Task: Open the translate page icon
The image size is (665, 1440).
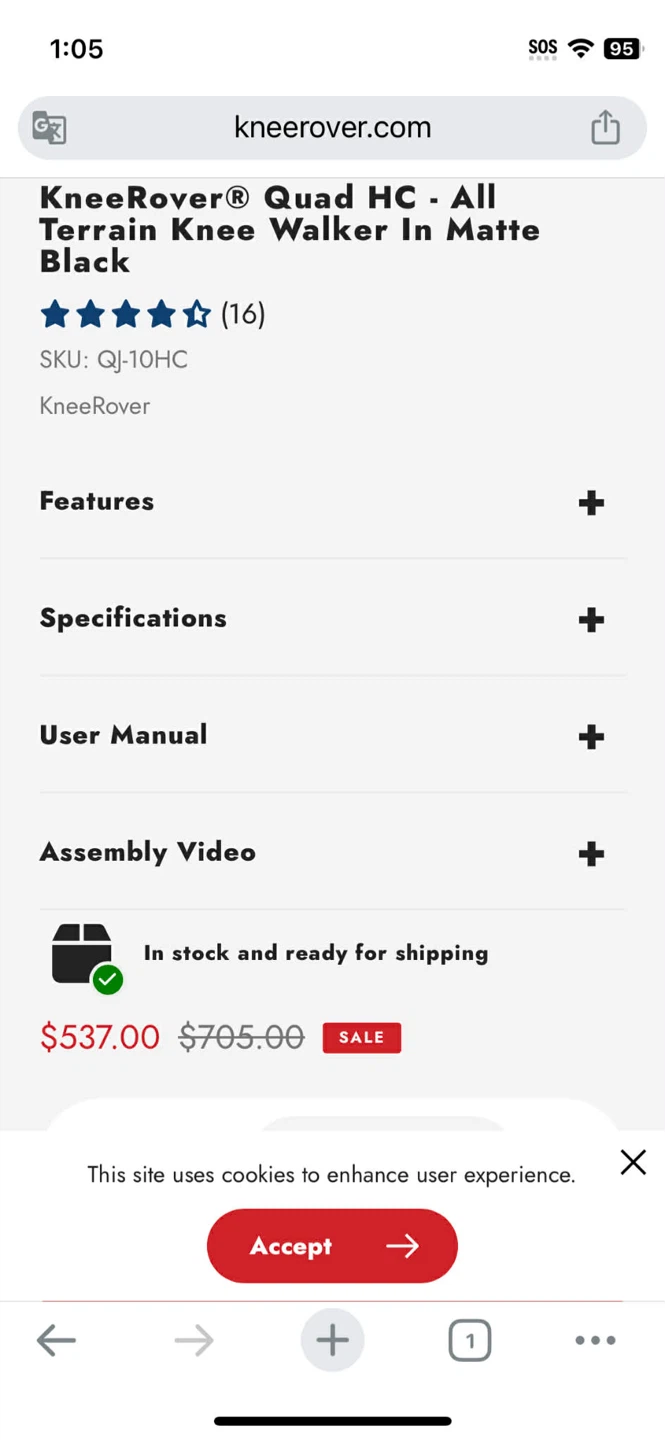Action: (49, 128)
